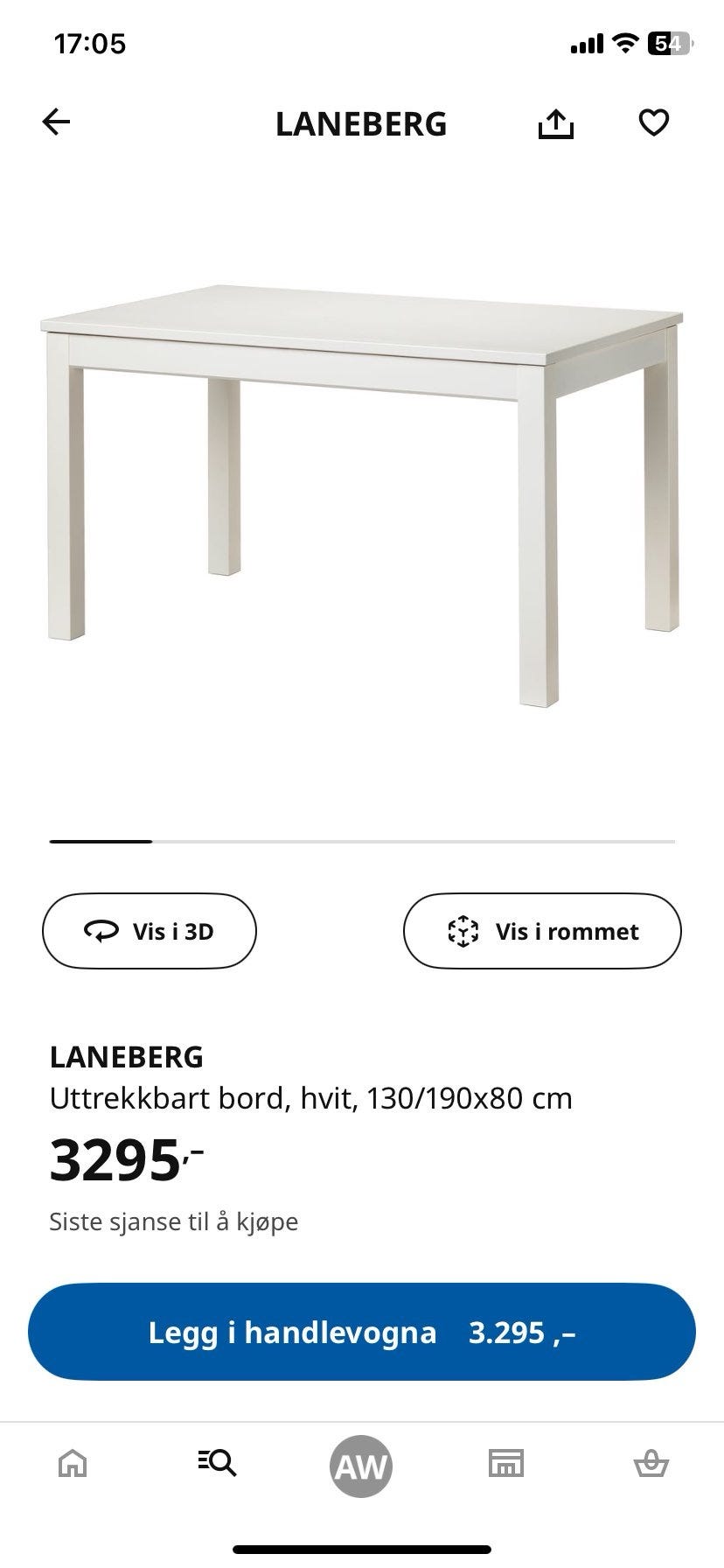Open the Home tab in bottom navigation

[x=73, y=1465]
